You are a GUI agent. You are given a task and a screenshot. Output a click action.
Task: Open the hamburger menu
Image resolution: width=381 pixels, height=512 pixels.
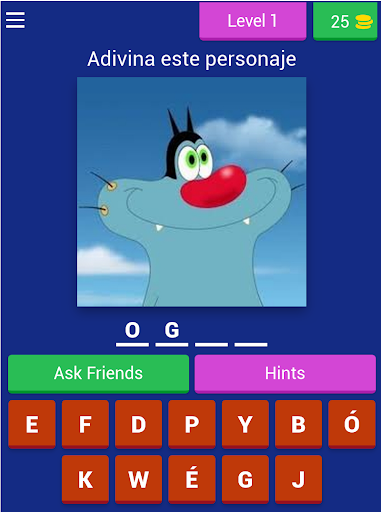(x=15, y=20)
